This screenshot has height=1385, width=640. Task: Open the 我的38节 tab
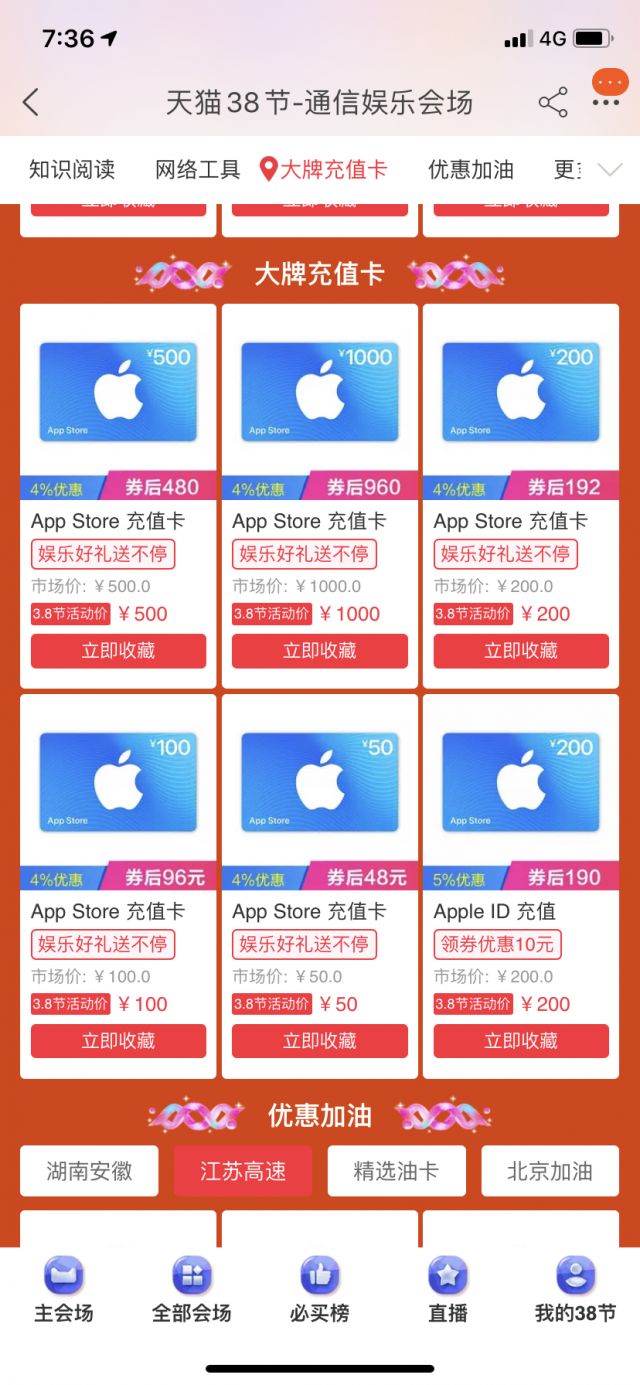coord(576,1291)
